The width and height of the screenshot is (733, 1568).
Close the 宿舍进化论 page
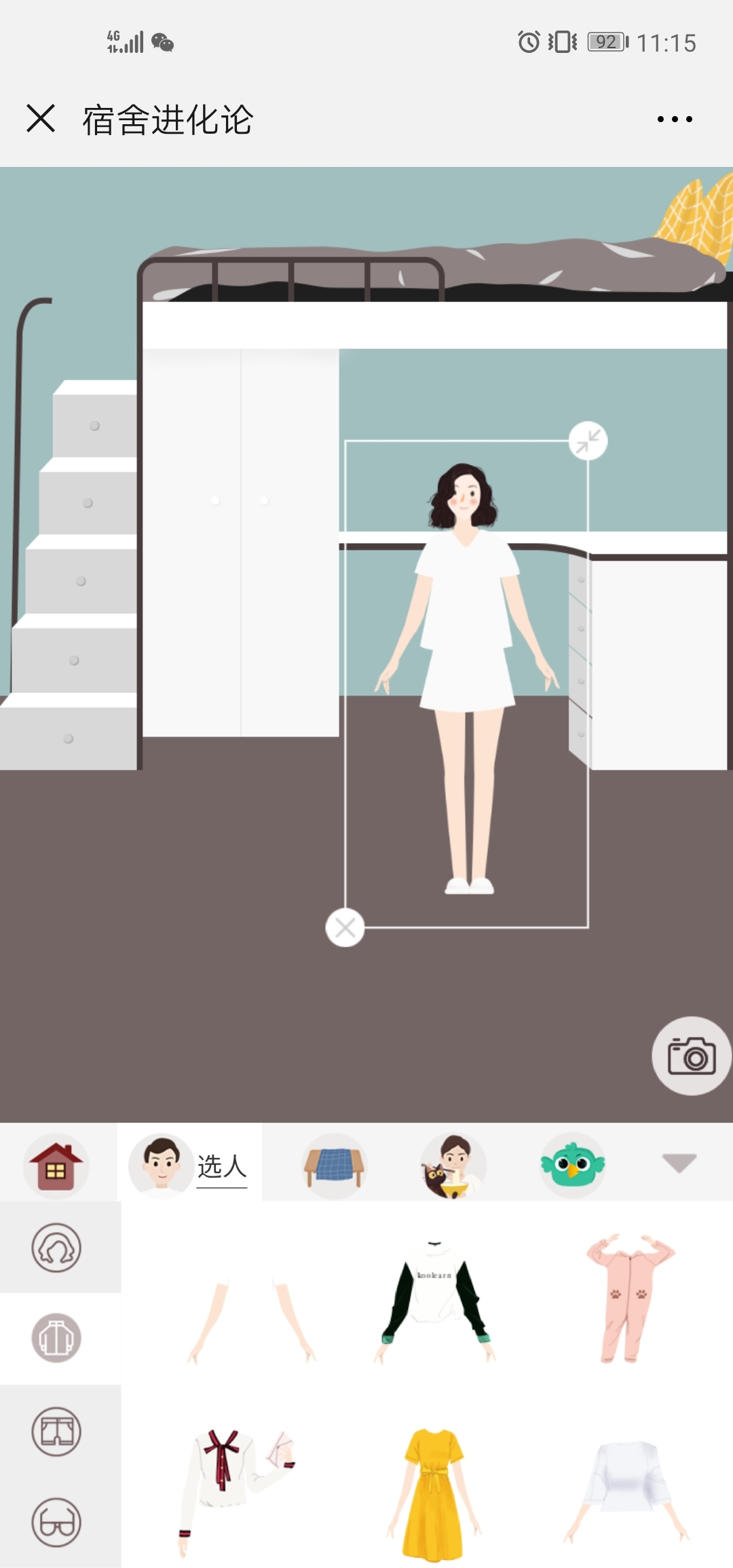(x=41, y=119)
